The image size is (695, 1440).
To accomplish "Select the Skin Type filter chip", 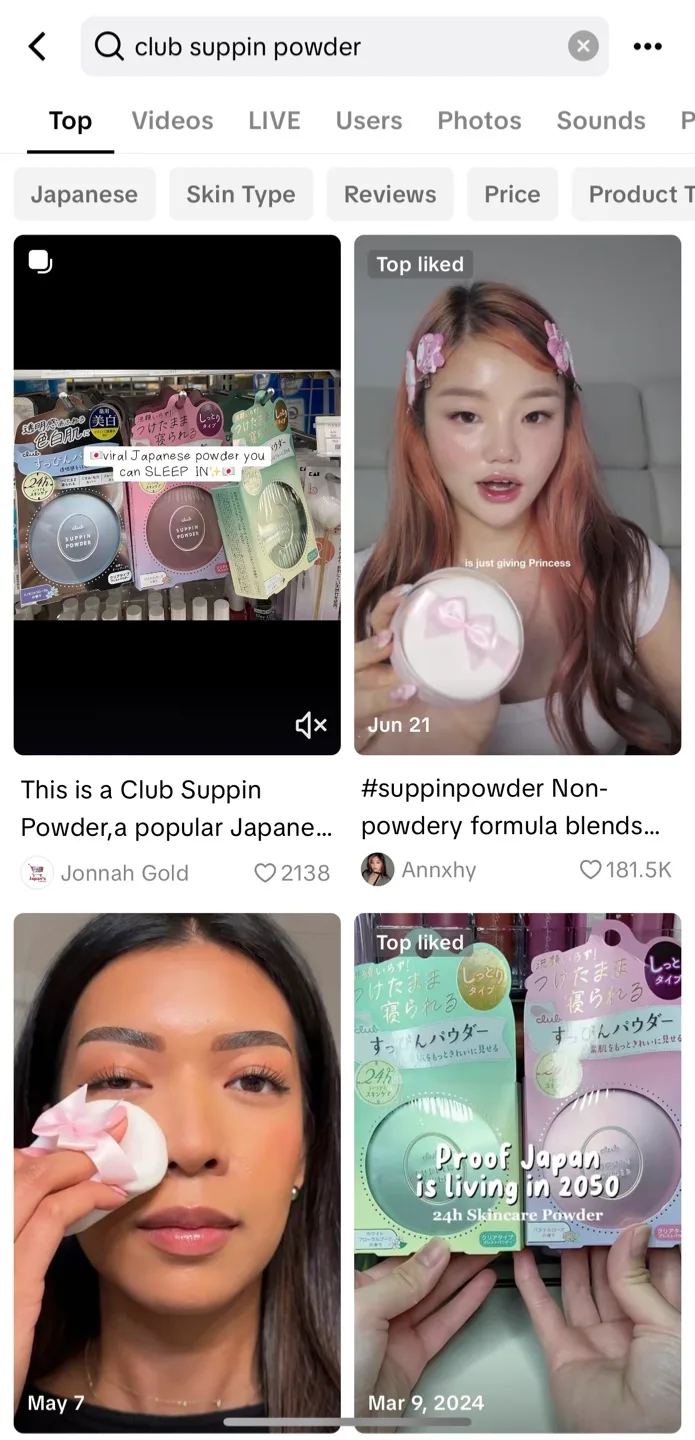I will click(x=240, y=194).
